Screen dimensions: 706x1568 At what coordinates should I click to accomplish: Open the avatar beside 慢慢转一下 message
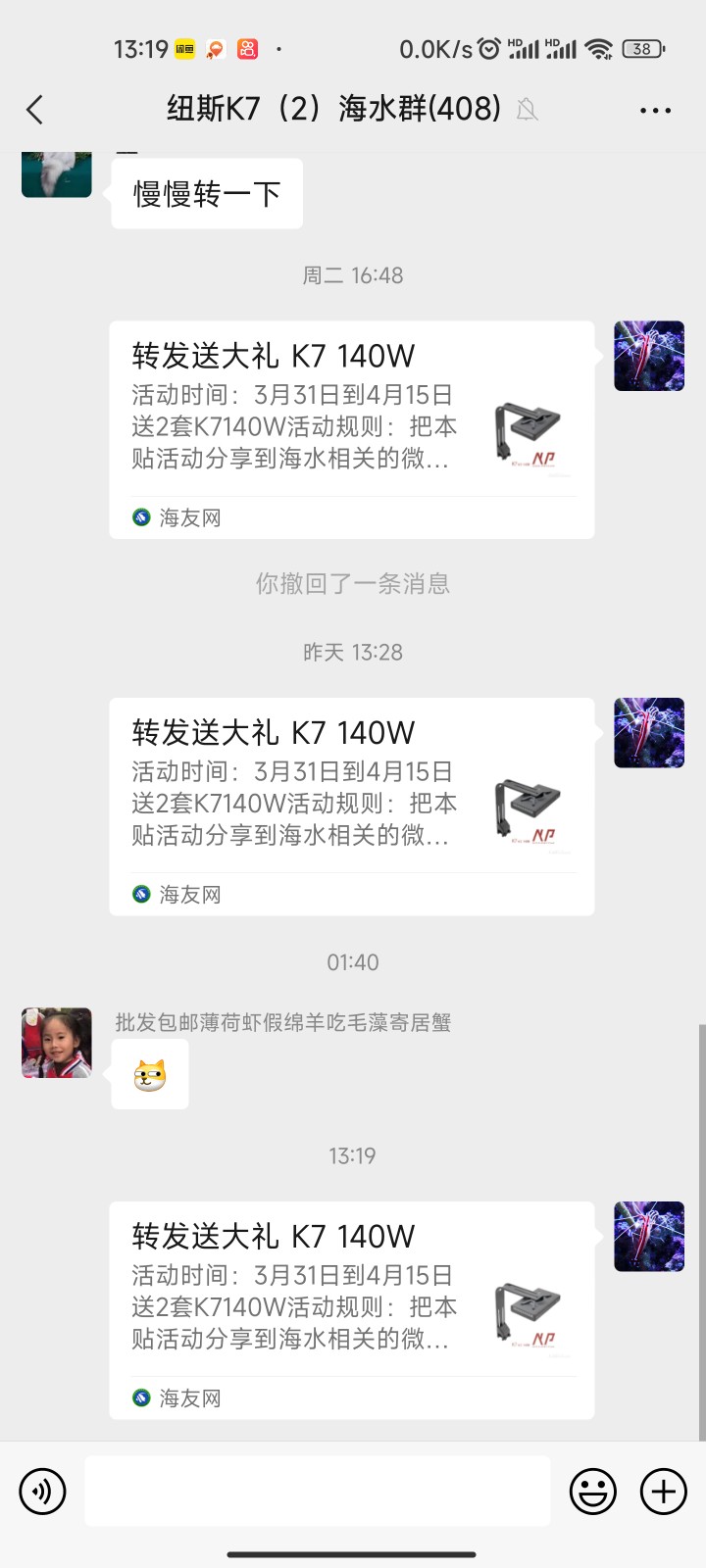click(57, 174)
